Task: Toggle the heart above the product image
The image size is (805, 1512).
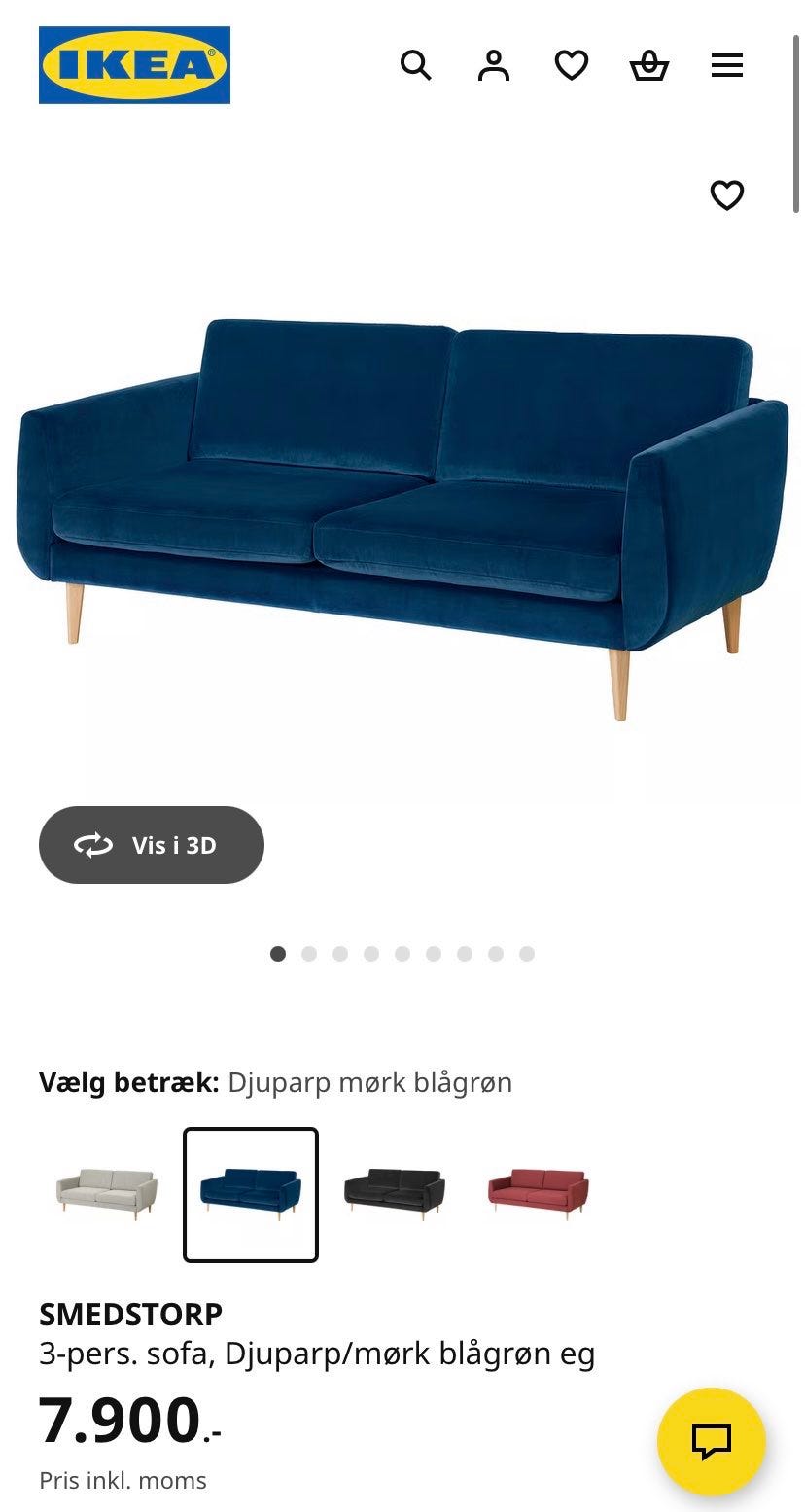Action: (728, 195)
